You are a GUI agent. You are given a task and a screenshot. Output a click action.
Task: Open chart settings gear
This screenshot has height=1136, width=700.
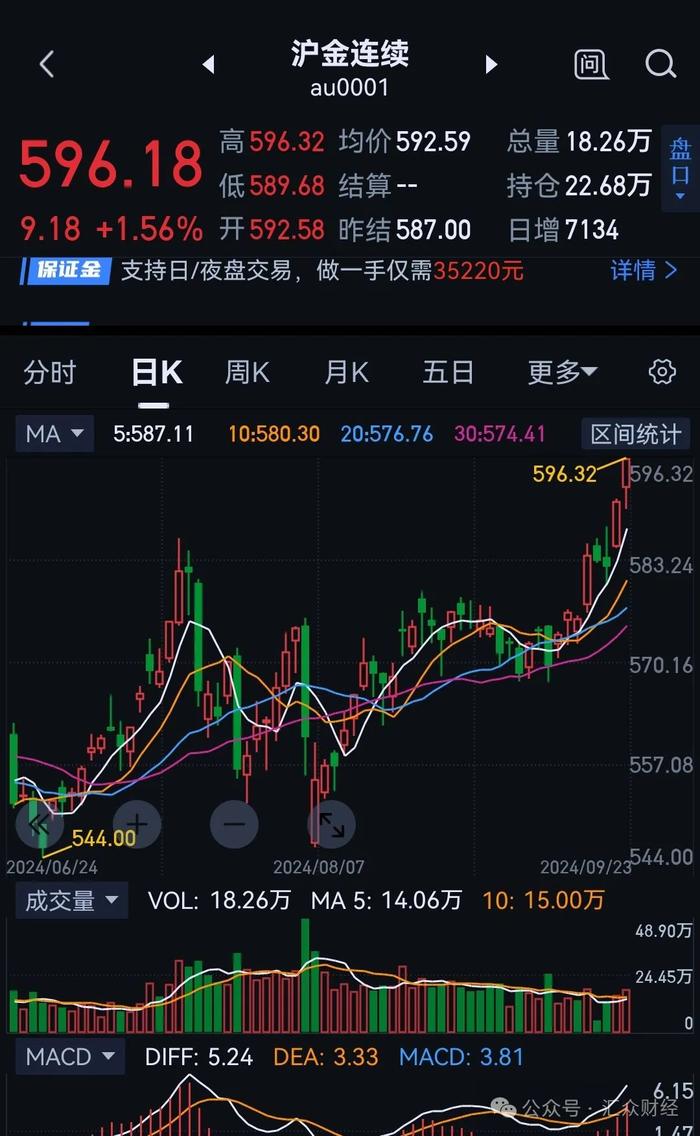coord(662,372)
